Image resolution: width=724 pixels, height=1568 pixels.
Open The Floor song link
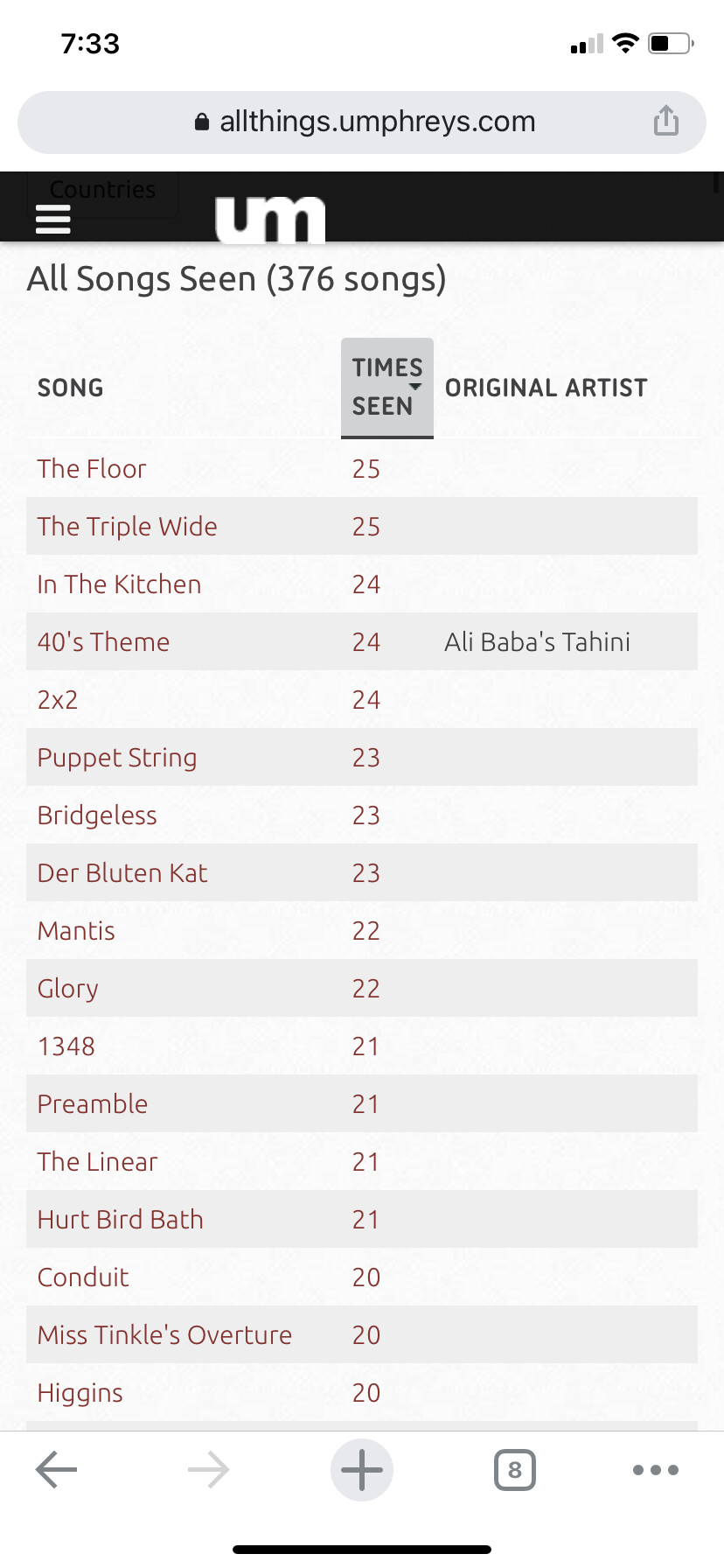[92, 469]
